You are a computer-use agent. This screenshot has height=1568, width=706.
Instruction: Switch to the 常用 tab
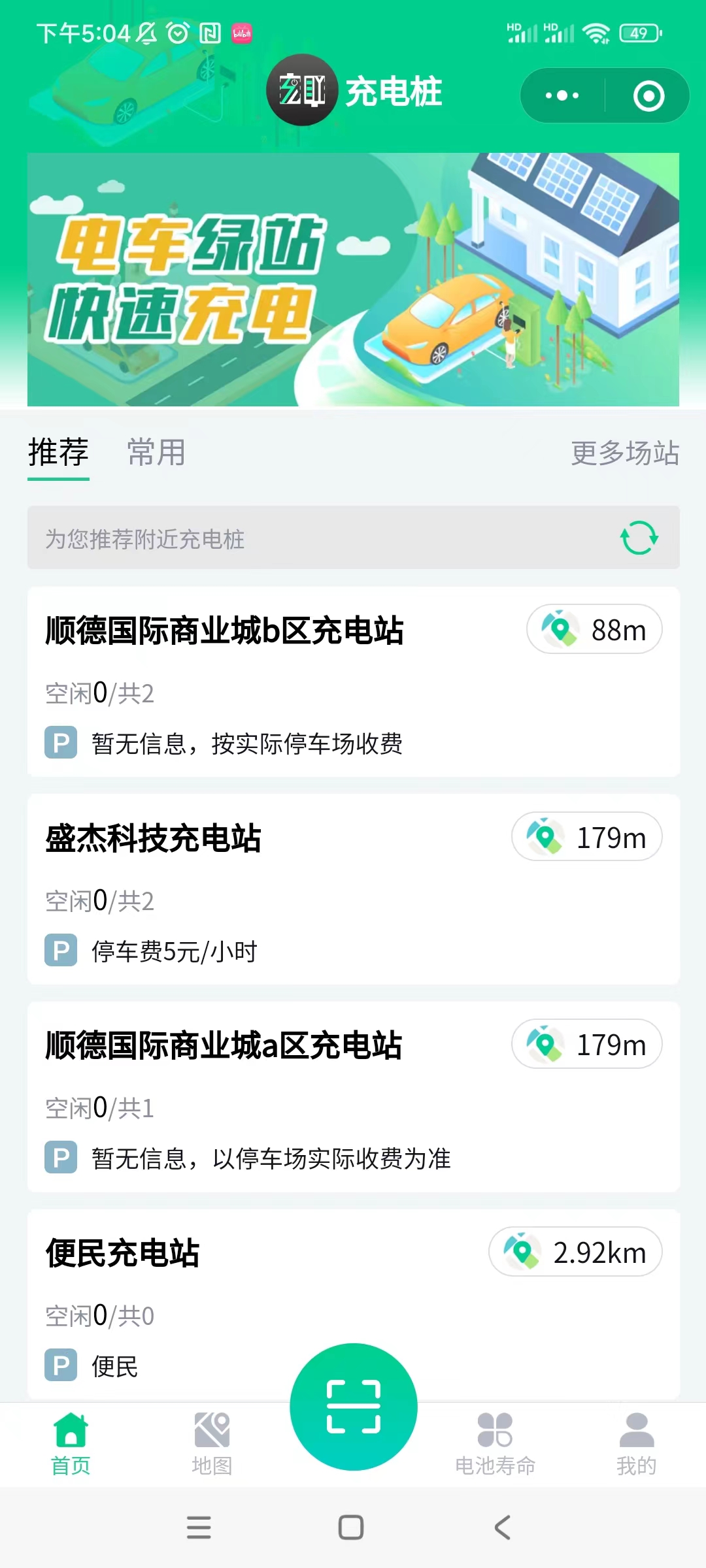pyautogui.click(x=156, y=453)
